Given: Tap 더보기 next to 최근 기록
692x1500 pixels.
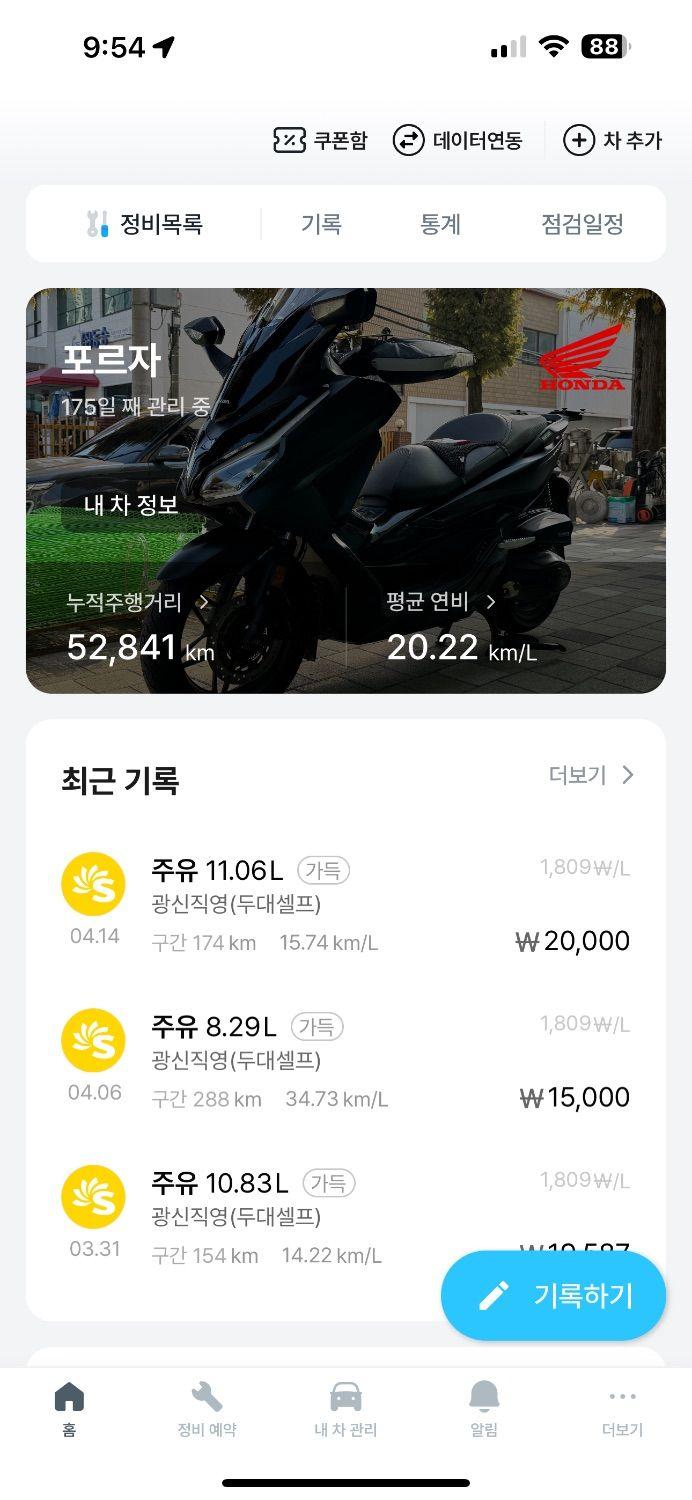Looking at the screenshot, I should (591, 775).
